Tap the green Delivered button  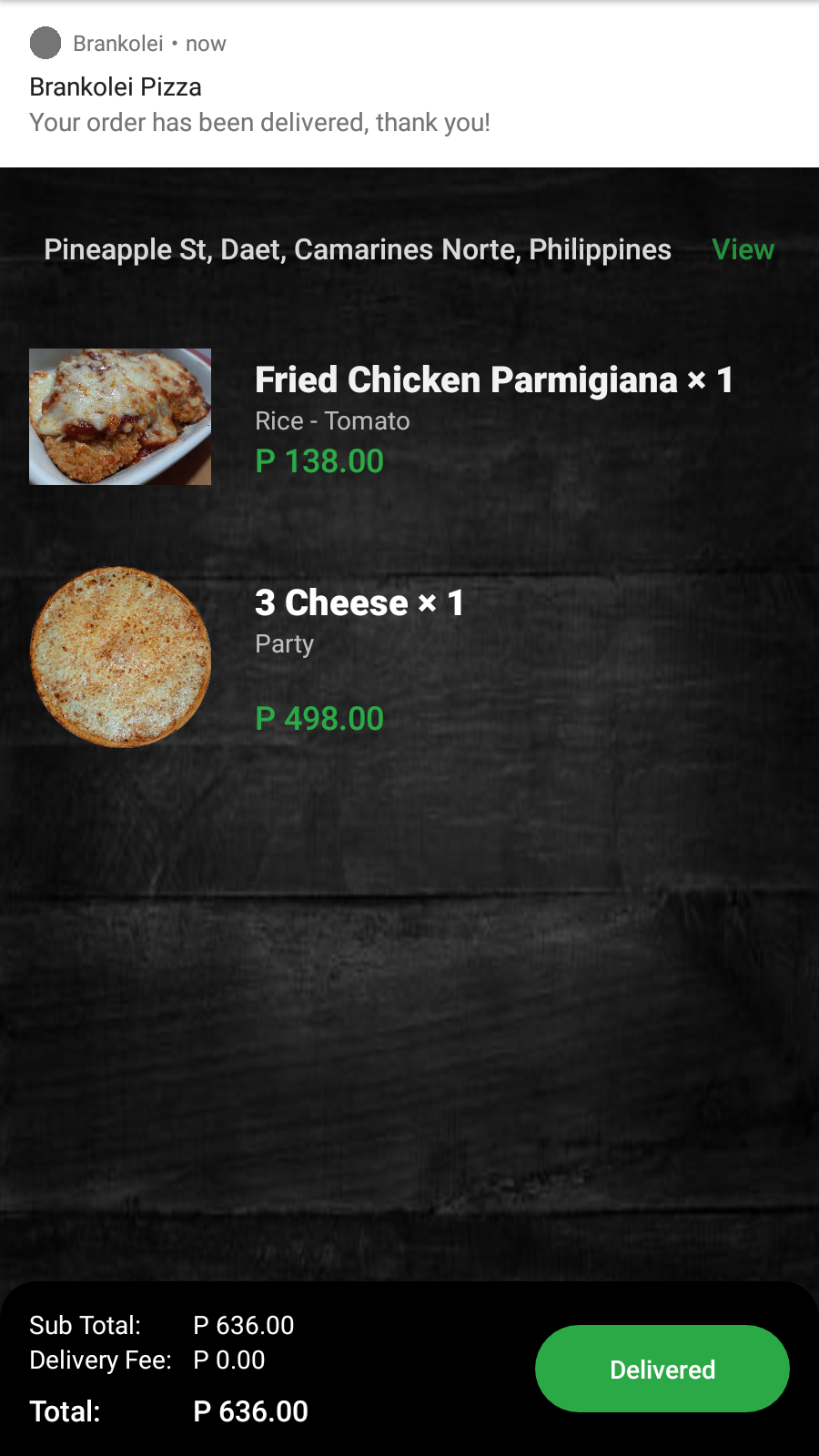point(662,1369)
